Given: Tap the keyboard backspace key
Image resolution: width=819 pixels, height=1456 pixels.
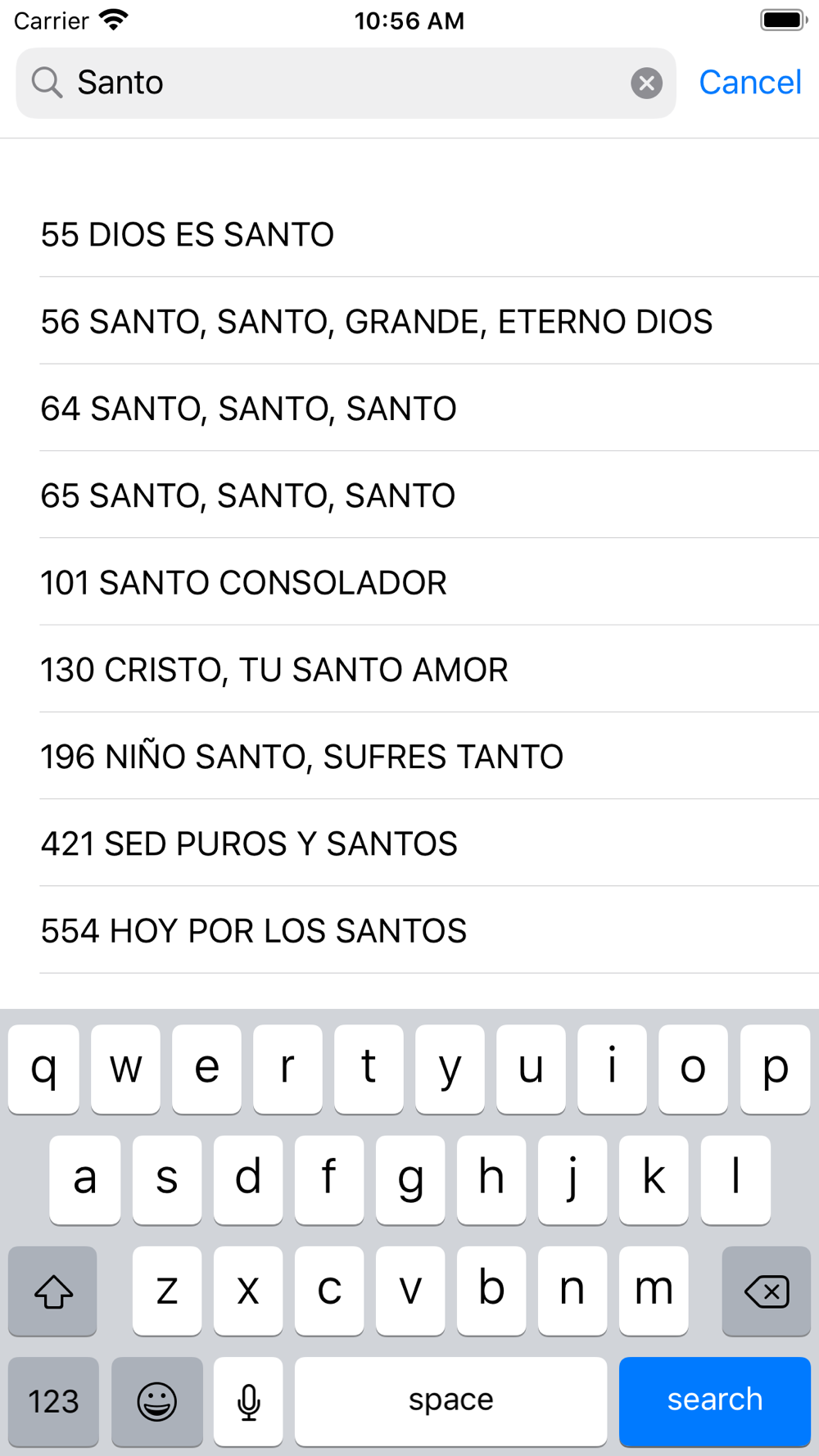Looking at the screenshot, I should click(766, 1291).
